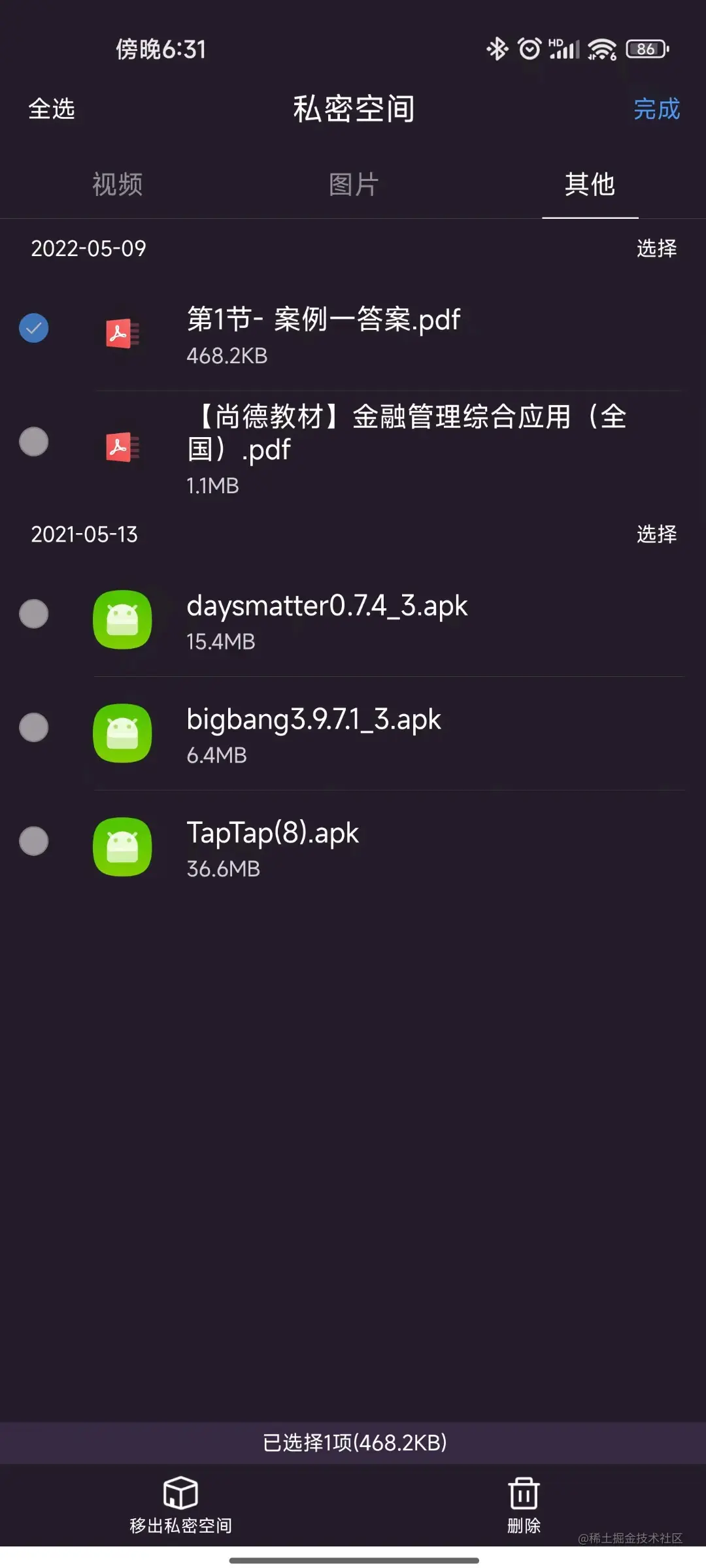This screenshot has height=1568, width=706.
Task: Select the APK icon for daysmatter0.7.4_3.apk
Action: [x=122, y=619]
